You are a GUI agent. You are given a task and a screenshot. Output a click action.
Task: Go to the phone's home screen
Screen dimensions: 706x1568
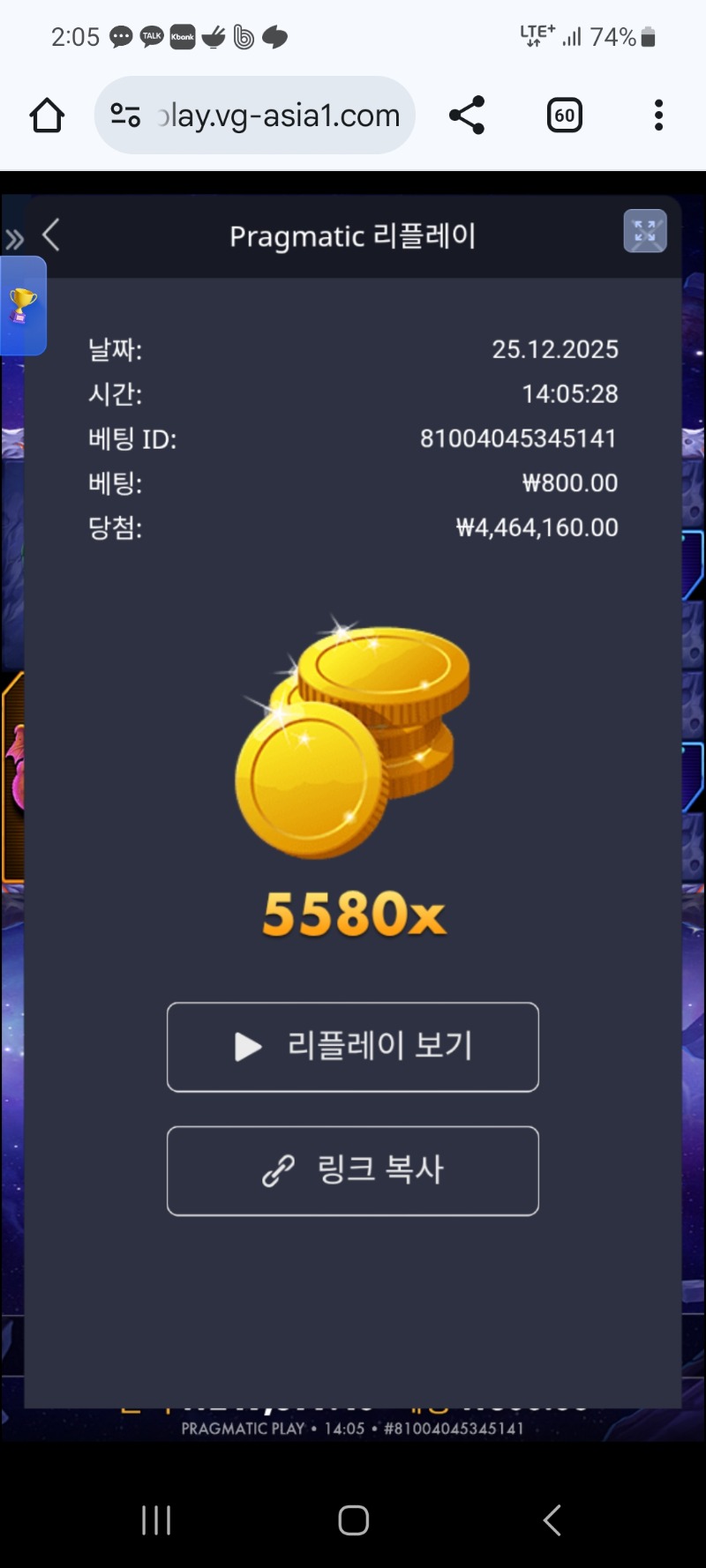(x=353, y=1519)
